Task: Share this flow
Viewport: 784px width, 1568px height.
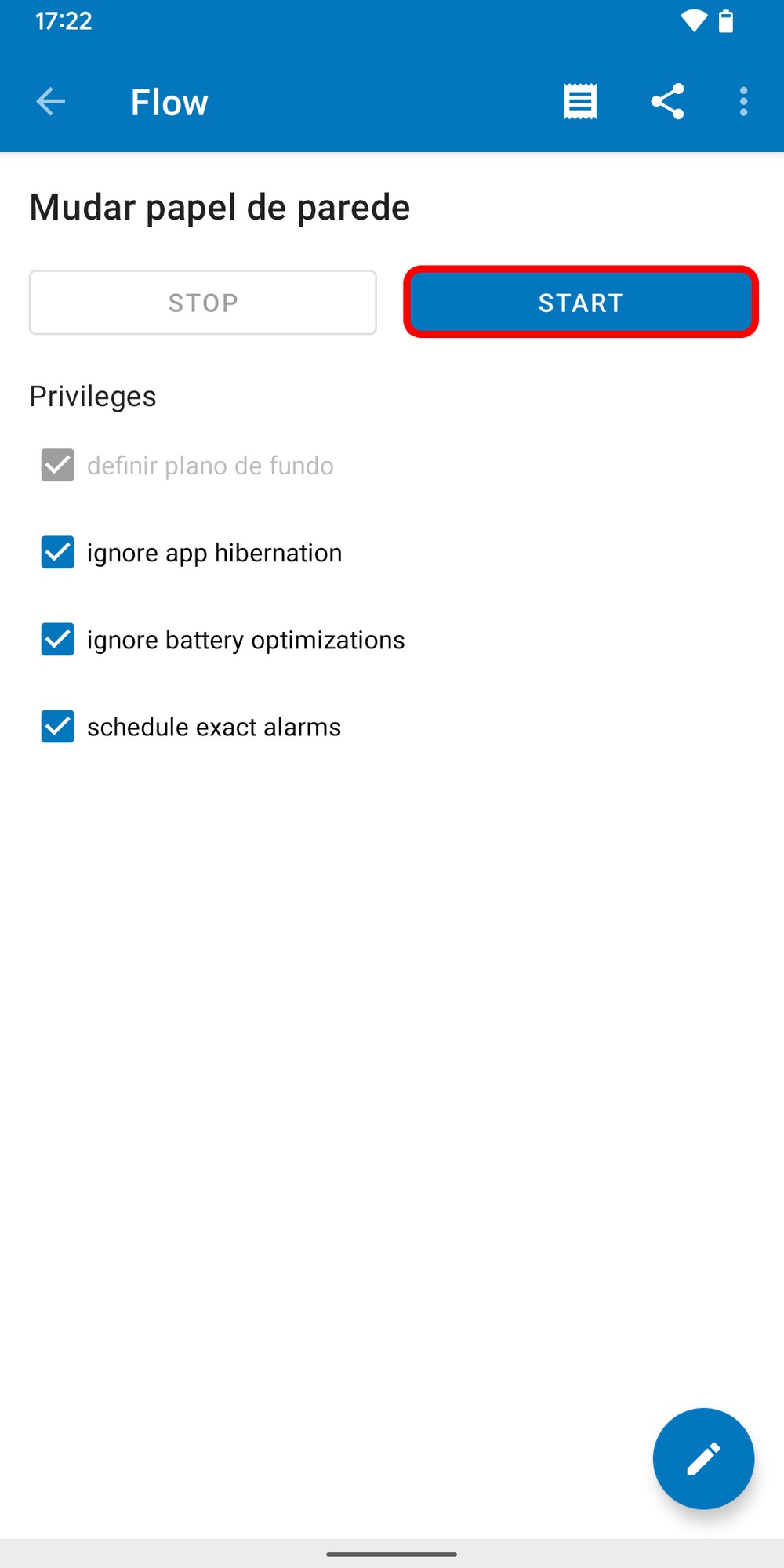Action: click(667, 102)
